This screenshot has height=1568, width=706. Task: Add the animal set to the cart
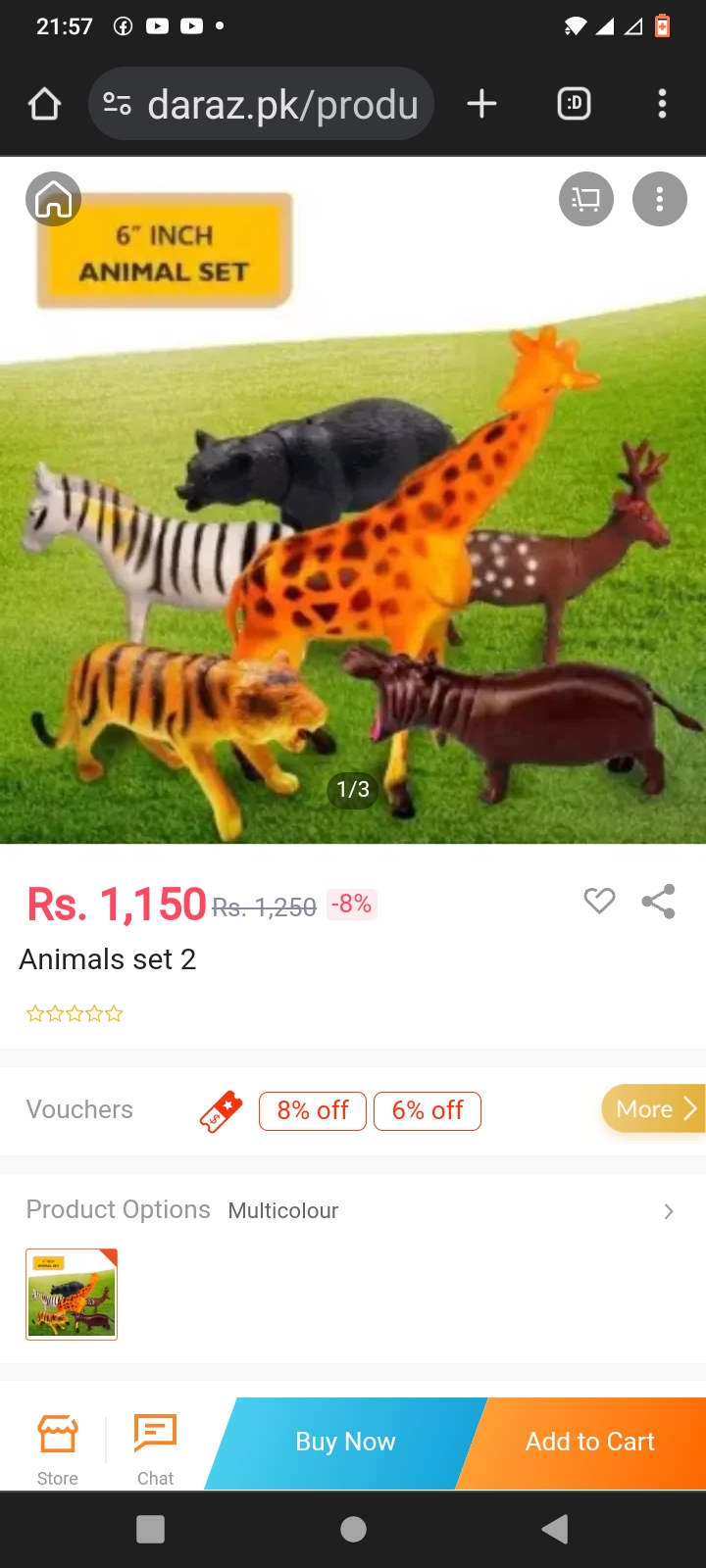click(x=589, y=1442)
